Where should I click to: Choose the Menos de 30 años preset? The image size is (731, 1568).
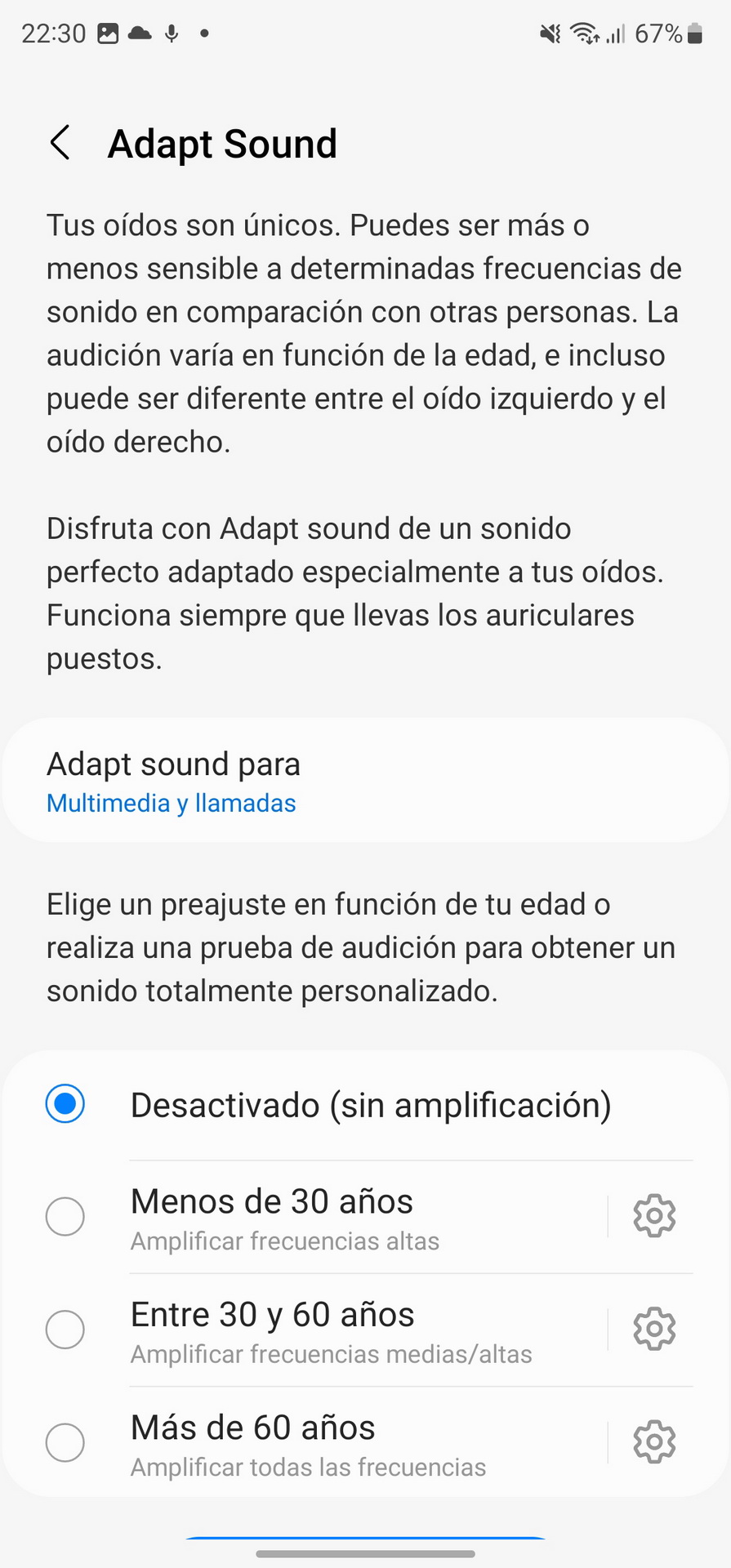(306, 1217)
